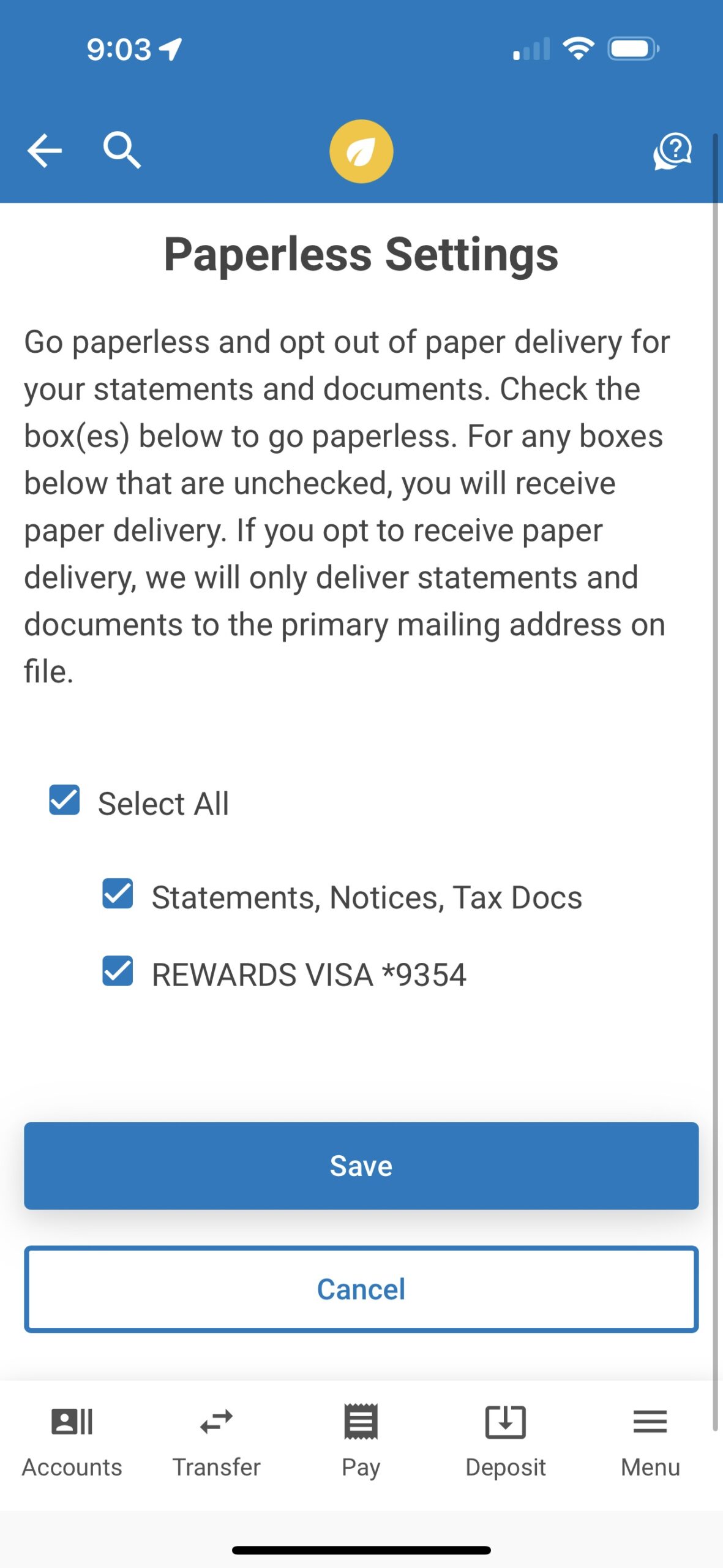
Task: Cancel the paperless settings changes
Action: [x=361, y=1289]
